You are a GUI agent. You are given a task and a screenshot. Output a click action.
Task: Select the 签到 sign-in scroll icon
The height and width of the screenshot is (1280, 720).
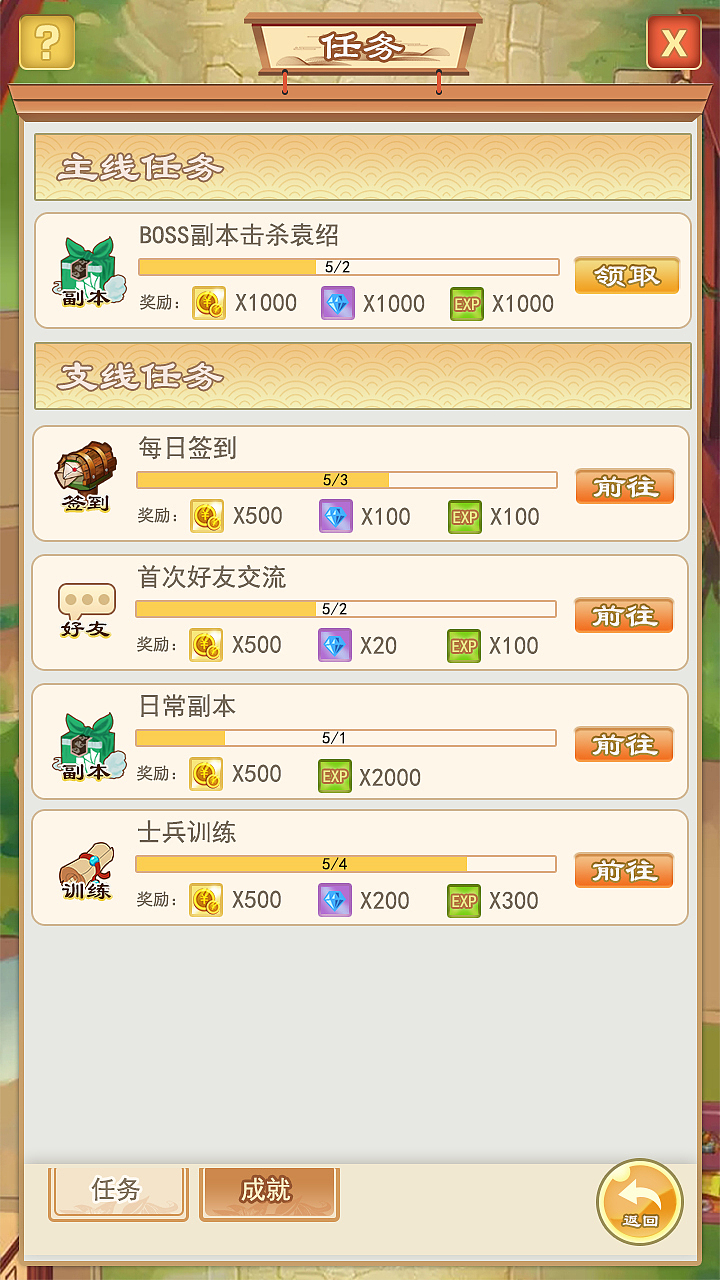pos(85,470)
